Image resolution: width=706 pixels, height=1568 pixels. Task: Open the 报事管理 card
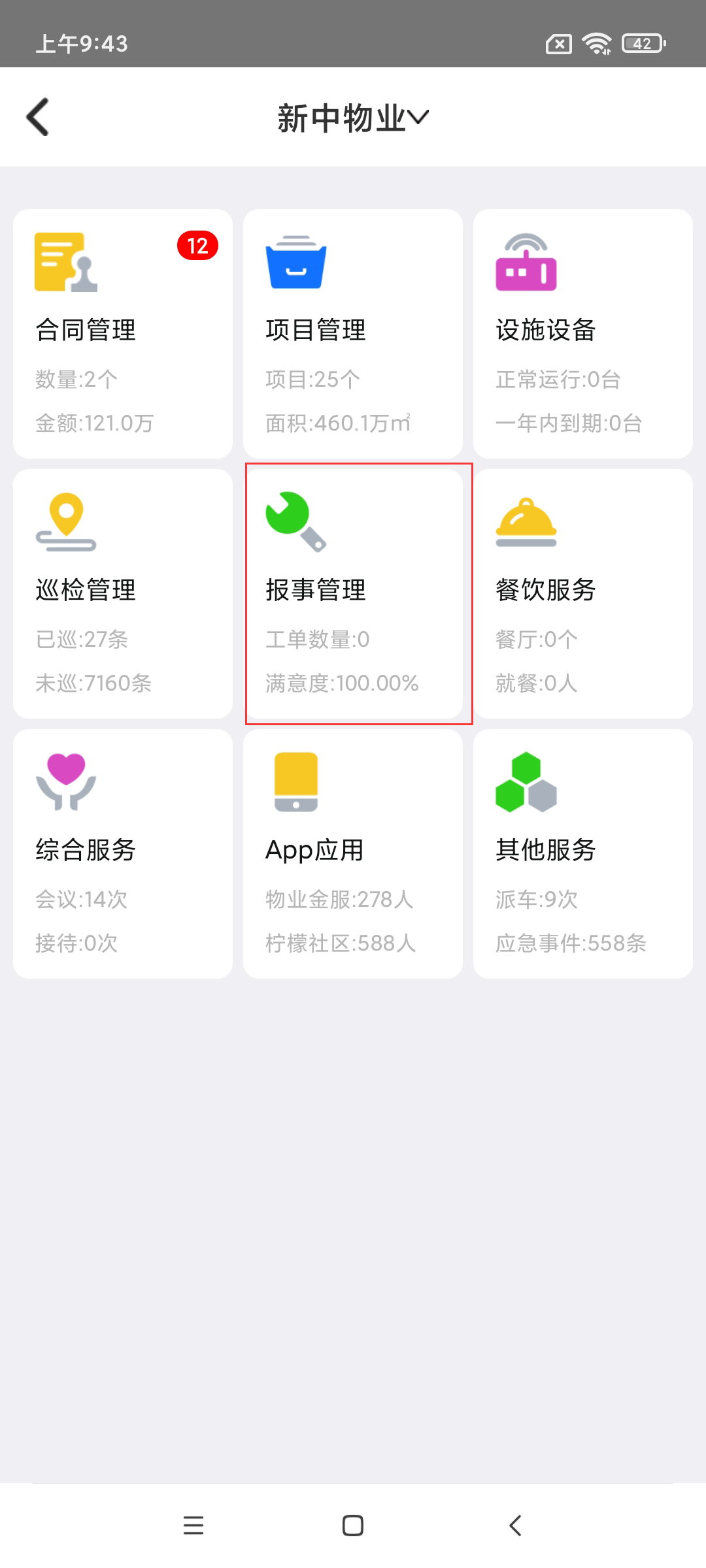[353, 593]
